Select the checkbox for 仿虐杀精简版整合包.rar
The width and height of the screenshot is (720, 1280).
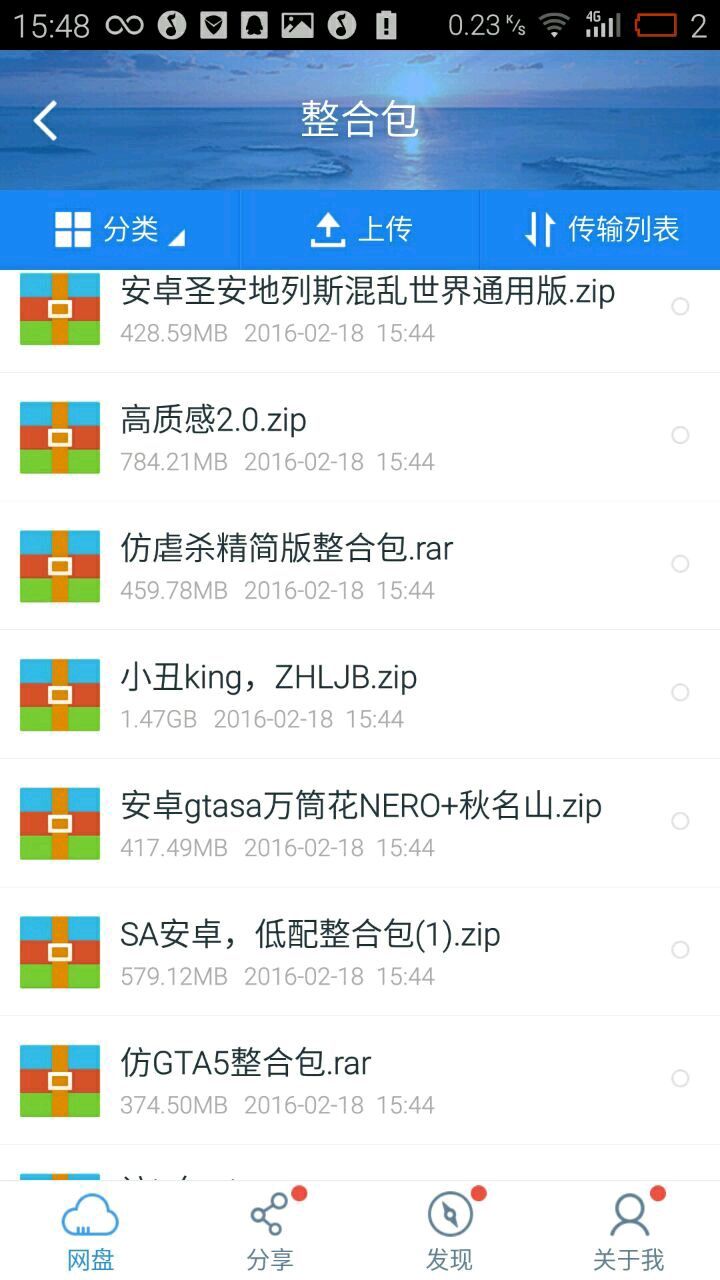click(x=680, y=564)
